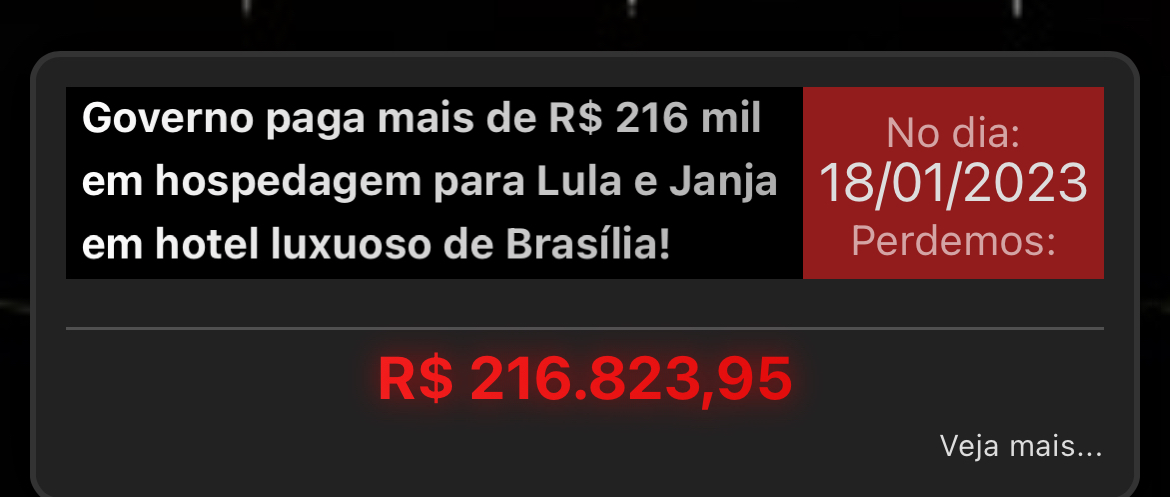The image size is (1170, 497).
Task: Open the 'Veja mais...' link
Action: click(x=1020, y=447)
